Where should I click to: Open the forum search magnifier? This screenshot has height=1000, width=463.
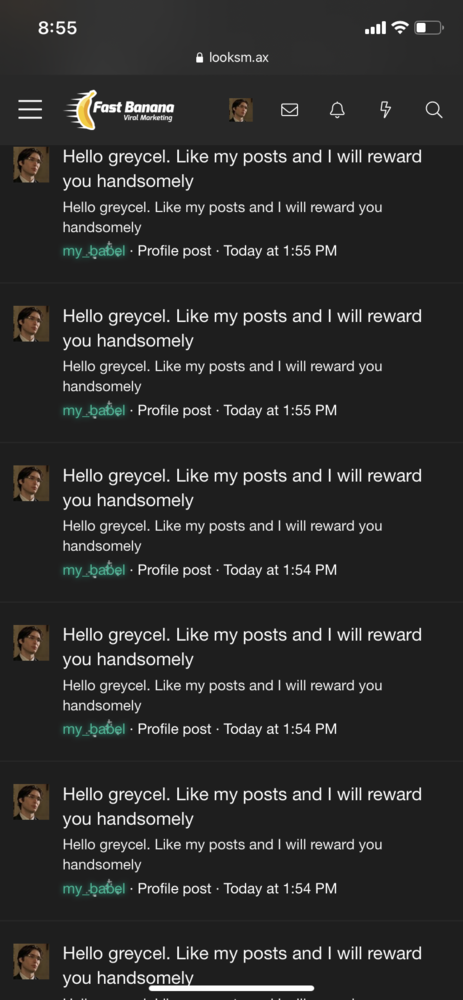point(434,110)
